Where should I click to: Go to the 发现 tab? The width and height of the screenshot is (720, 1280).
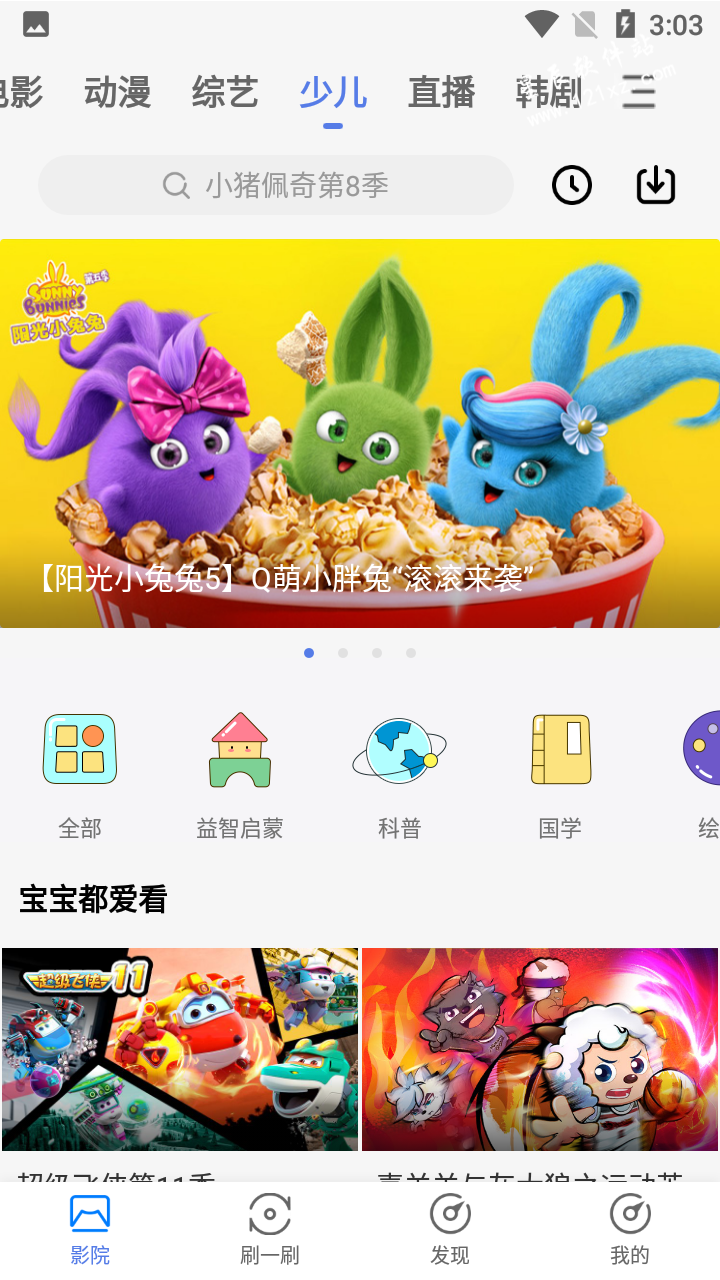450,1230
